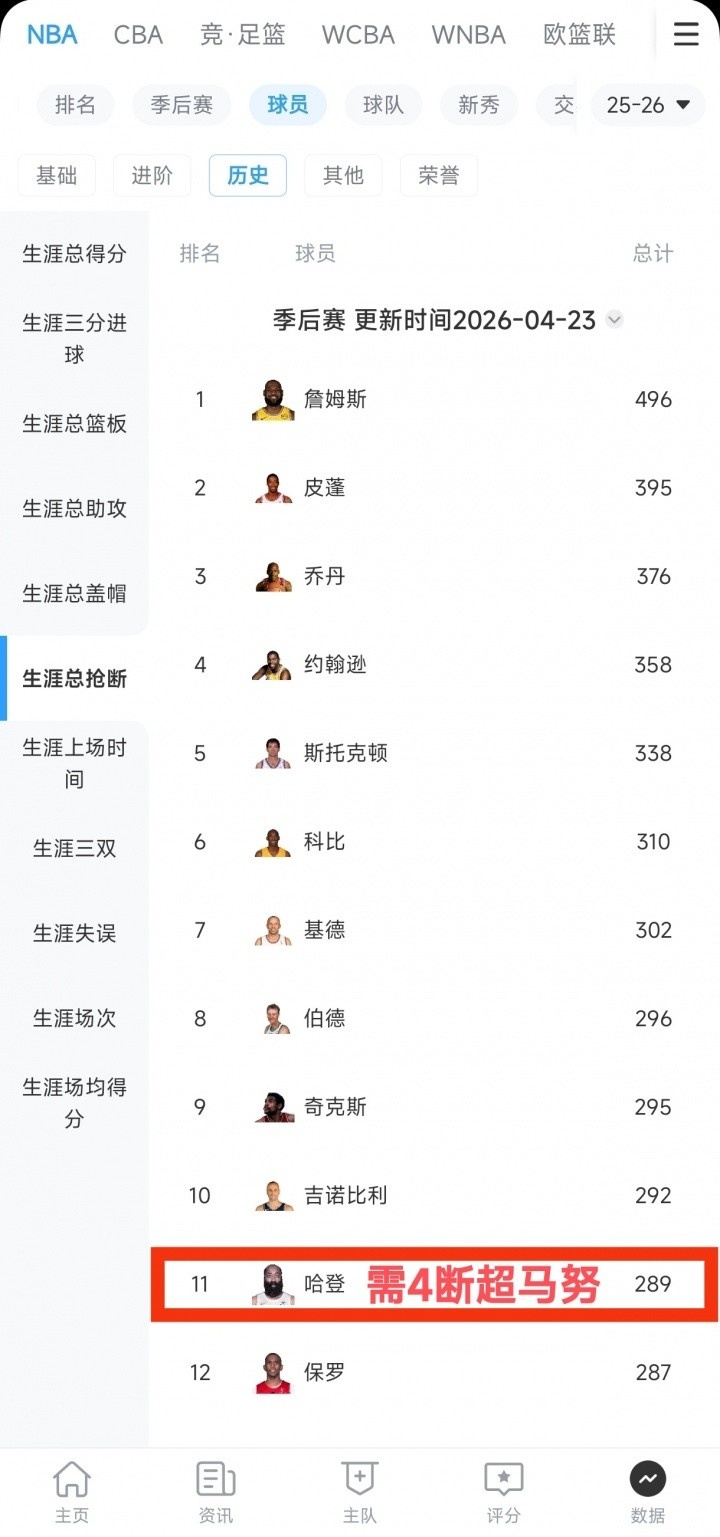Show 生涯总得分 rankings

74,254
